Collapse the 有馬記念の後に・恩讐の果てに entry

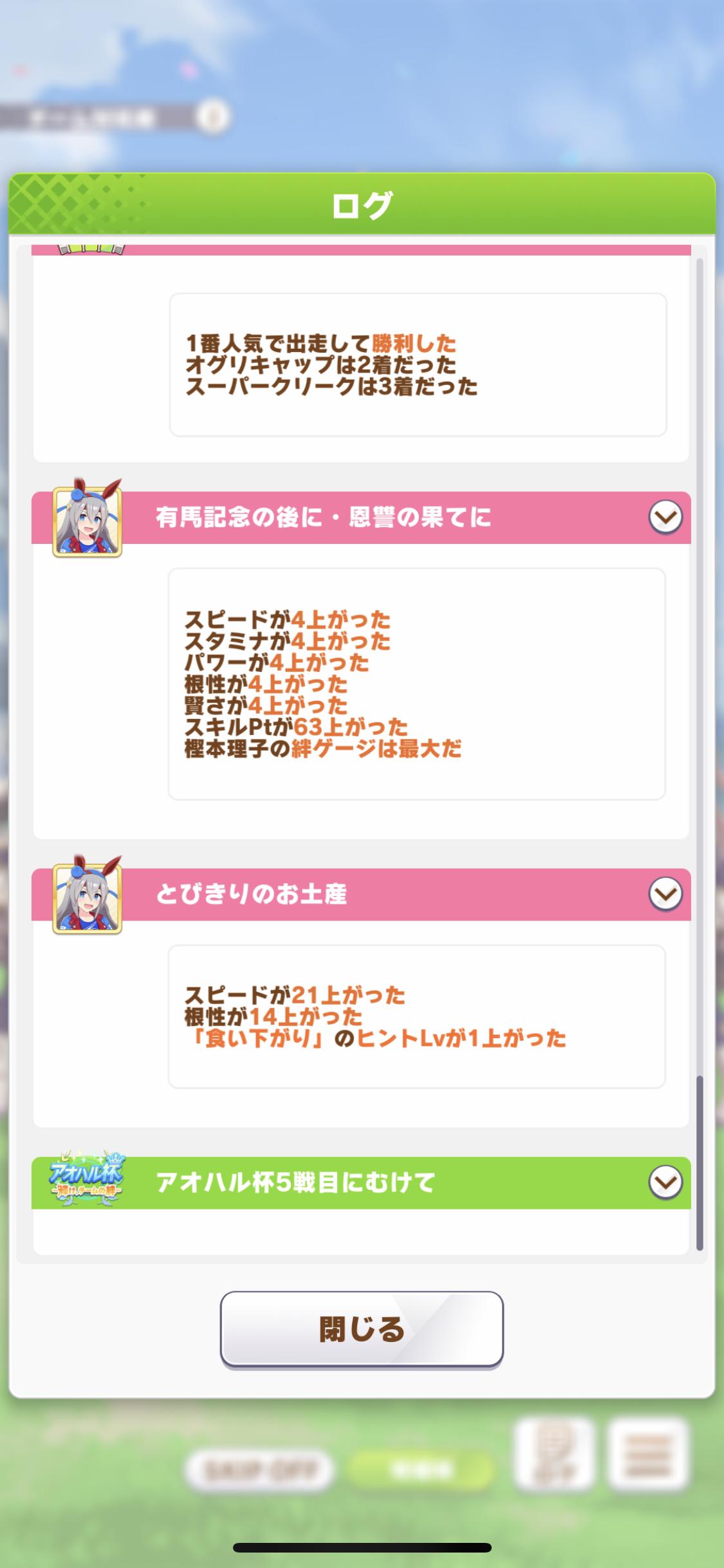pos(665,517)
